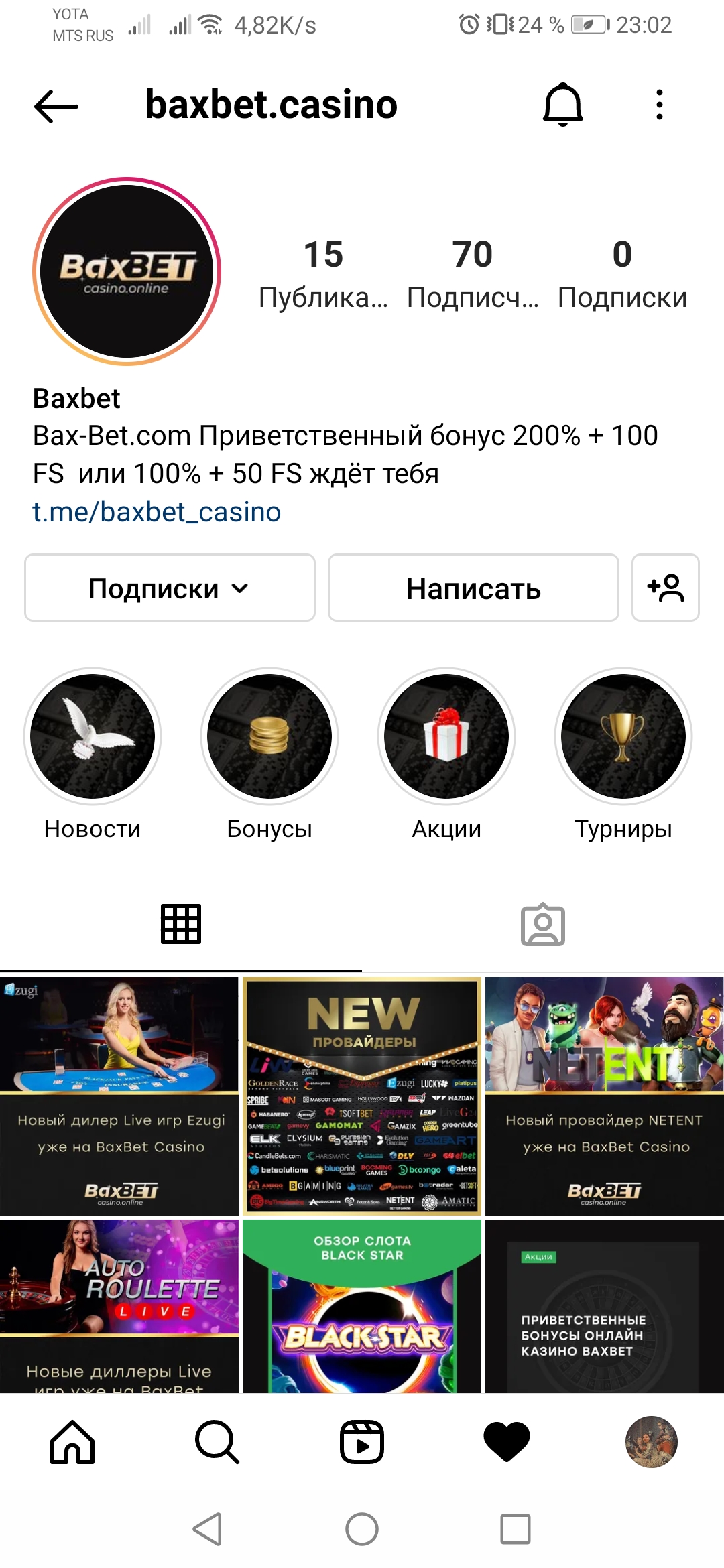This screenshot has height=1568, width=724.
Task: Open the Бонусы story highlight
Action: 269,736
